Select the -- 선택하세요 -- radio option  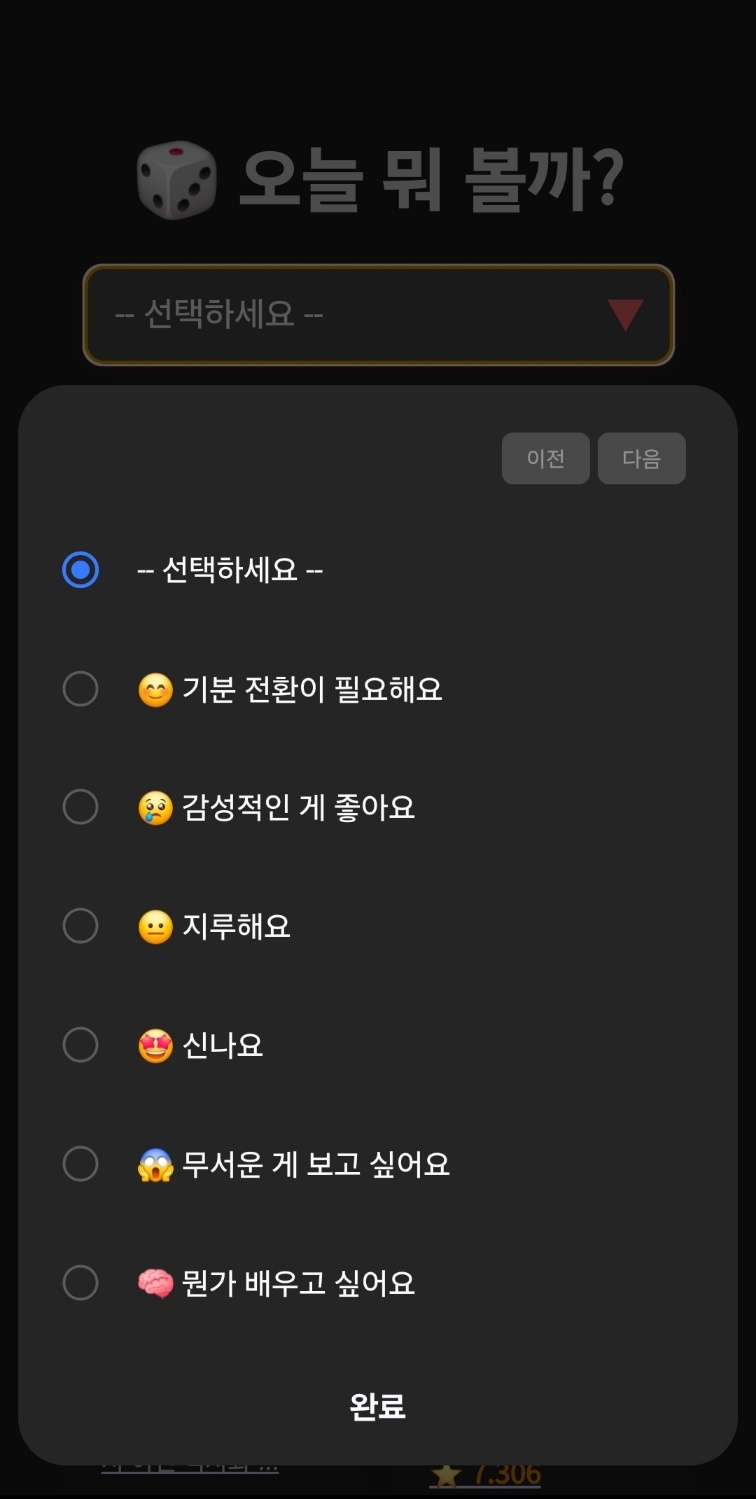pos(80,570)
